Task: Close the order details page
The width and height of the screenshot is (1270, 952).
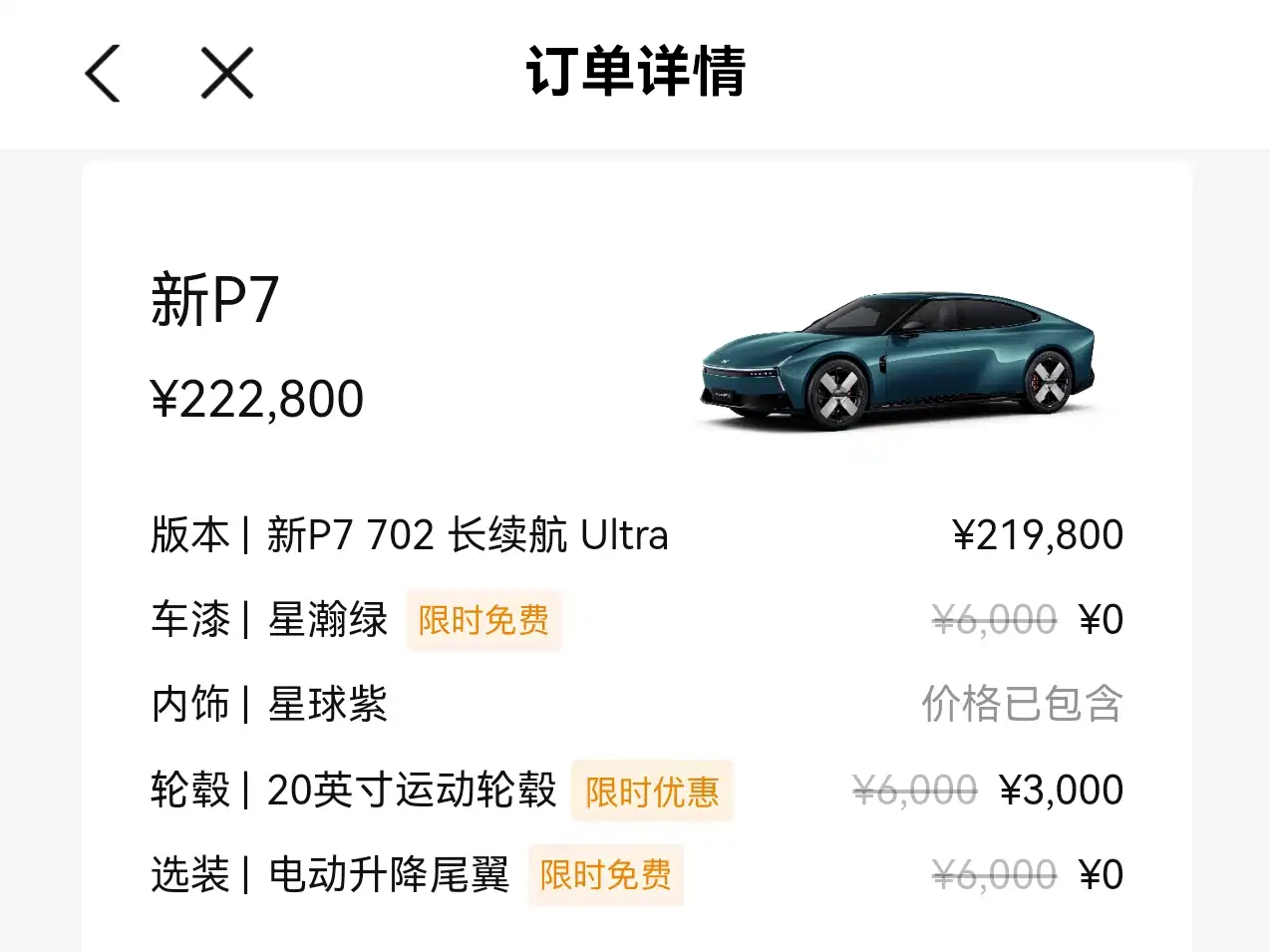Action: pos(227,73)
